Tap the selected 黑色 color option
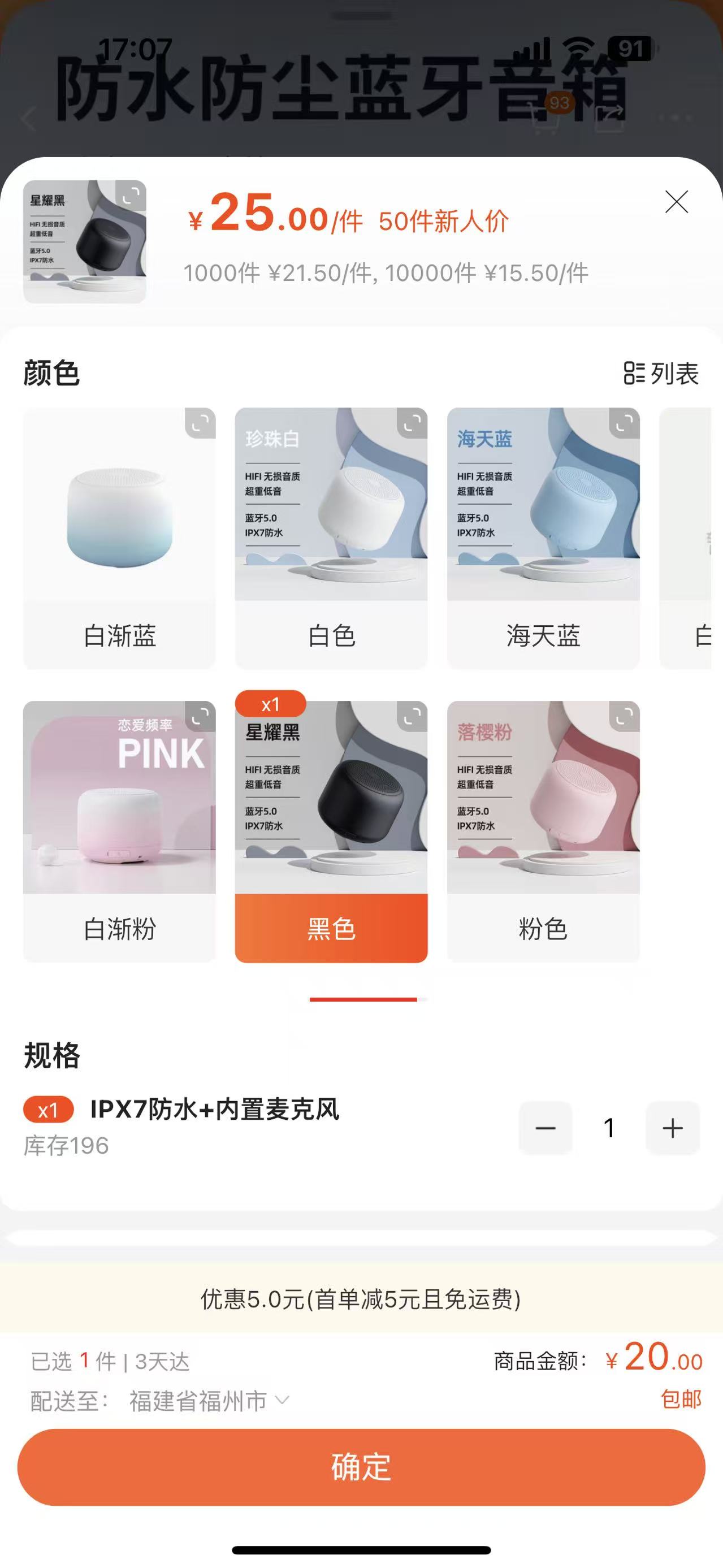Screen dimensions: 723x1568 331,831
